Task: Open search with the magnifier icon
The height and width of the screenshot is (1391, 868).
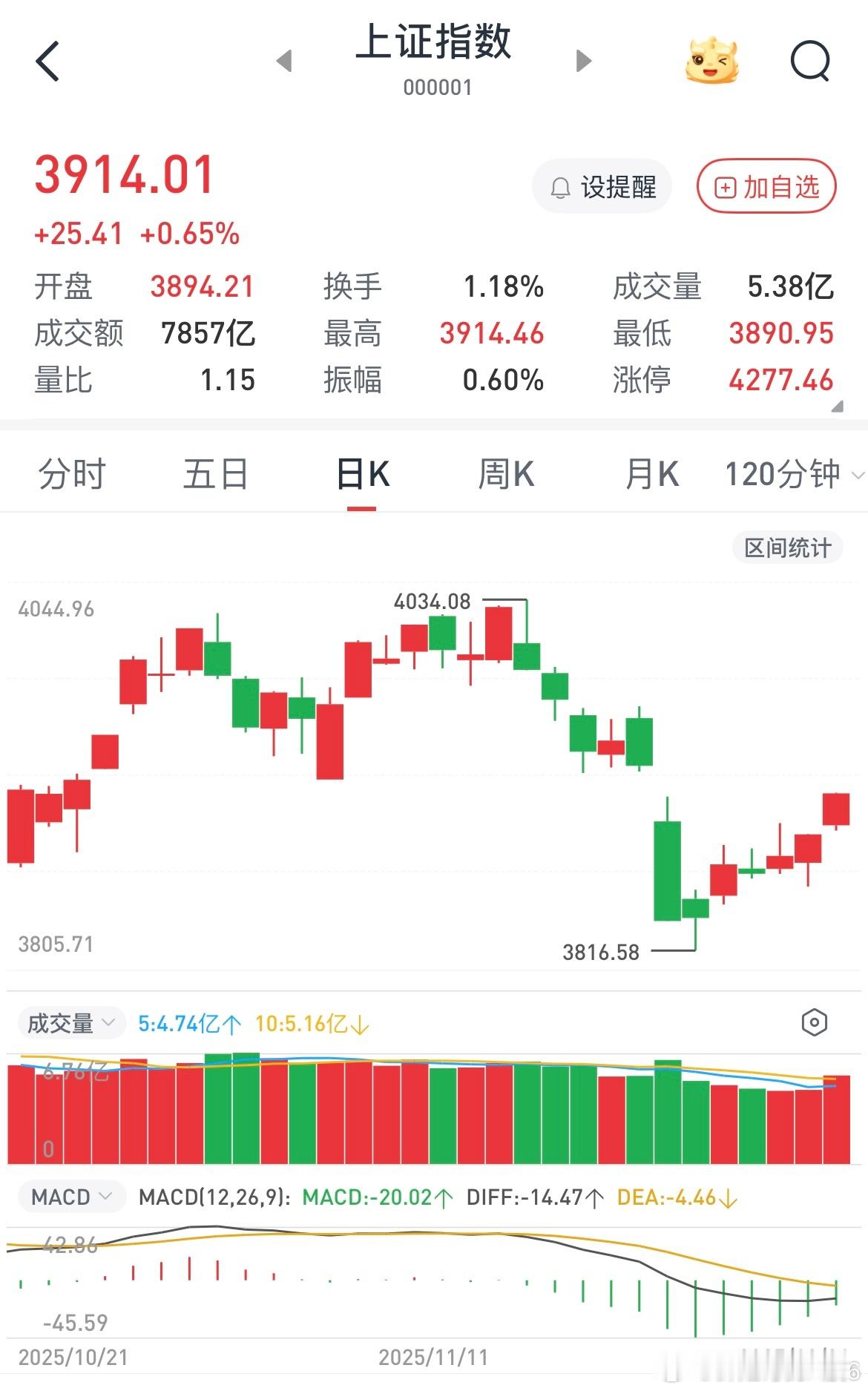Action: coord(811,61)
